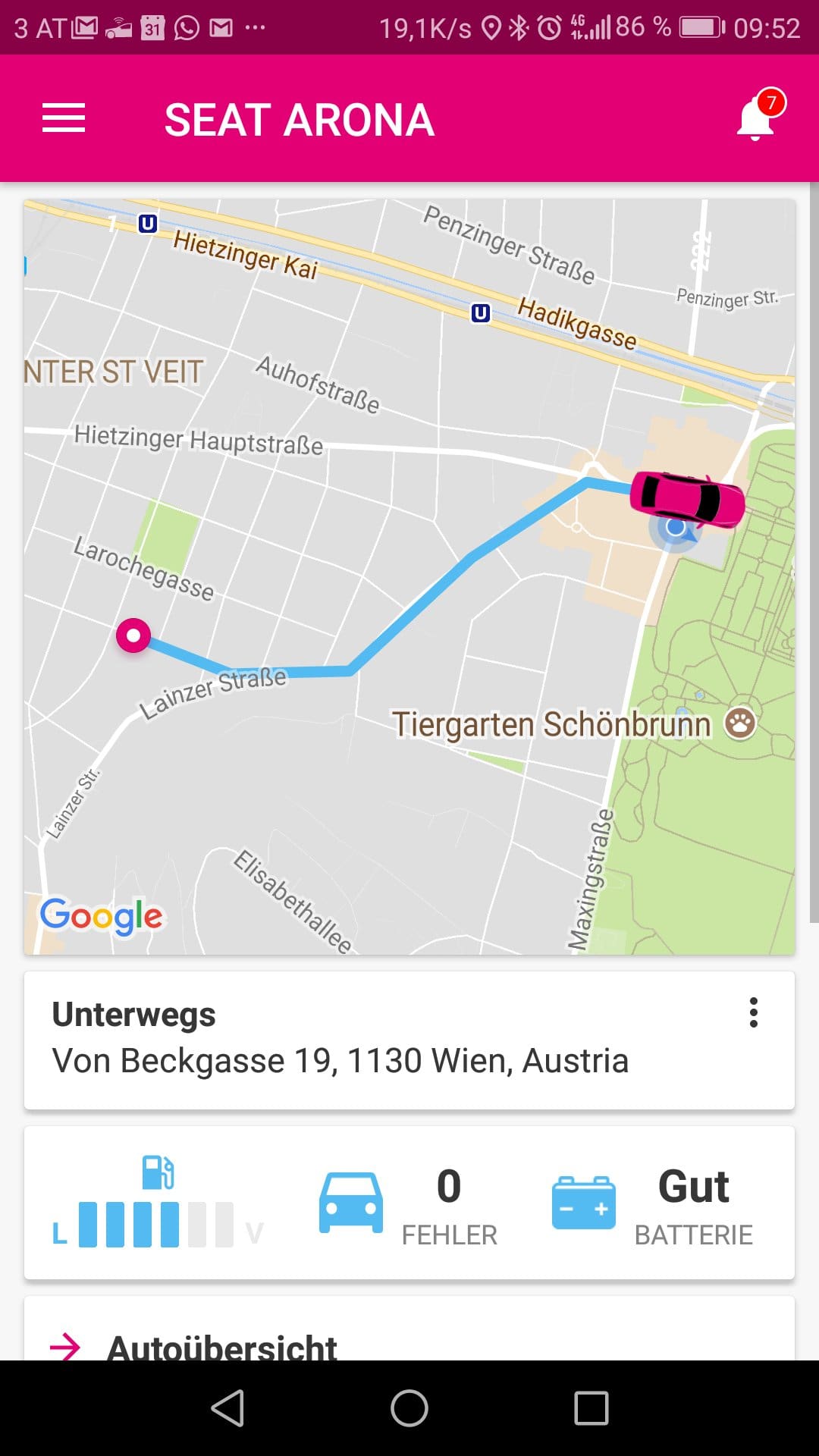Open the Unterwegs trip card
Image resolution: width=819 pixels, height=1456 pixels.
coord(409,1040)
